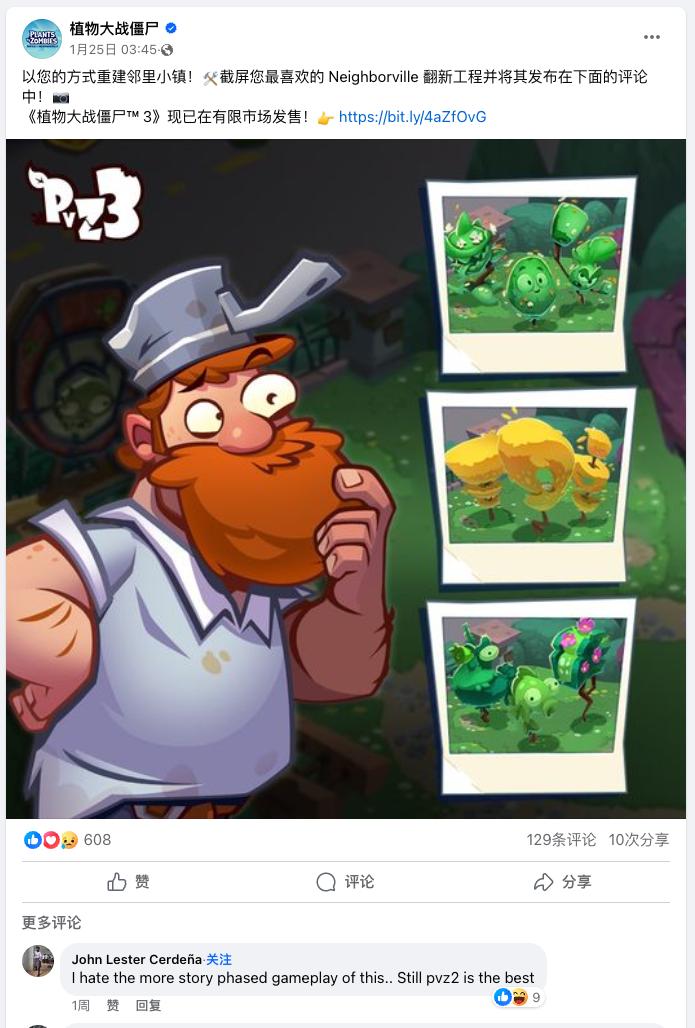
Task: Open the bit.ly/4aZfOvG link
Action: (412, 117)
